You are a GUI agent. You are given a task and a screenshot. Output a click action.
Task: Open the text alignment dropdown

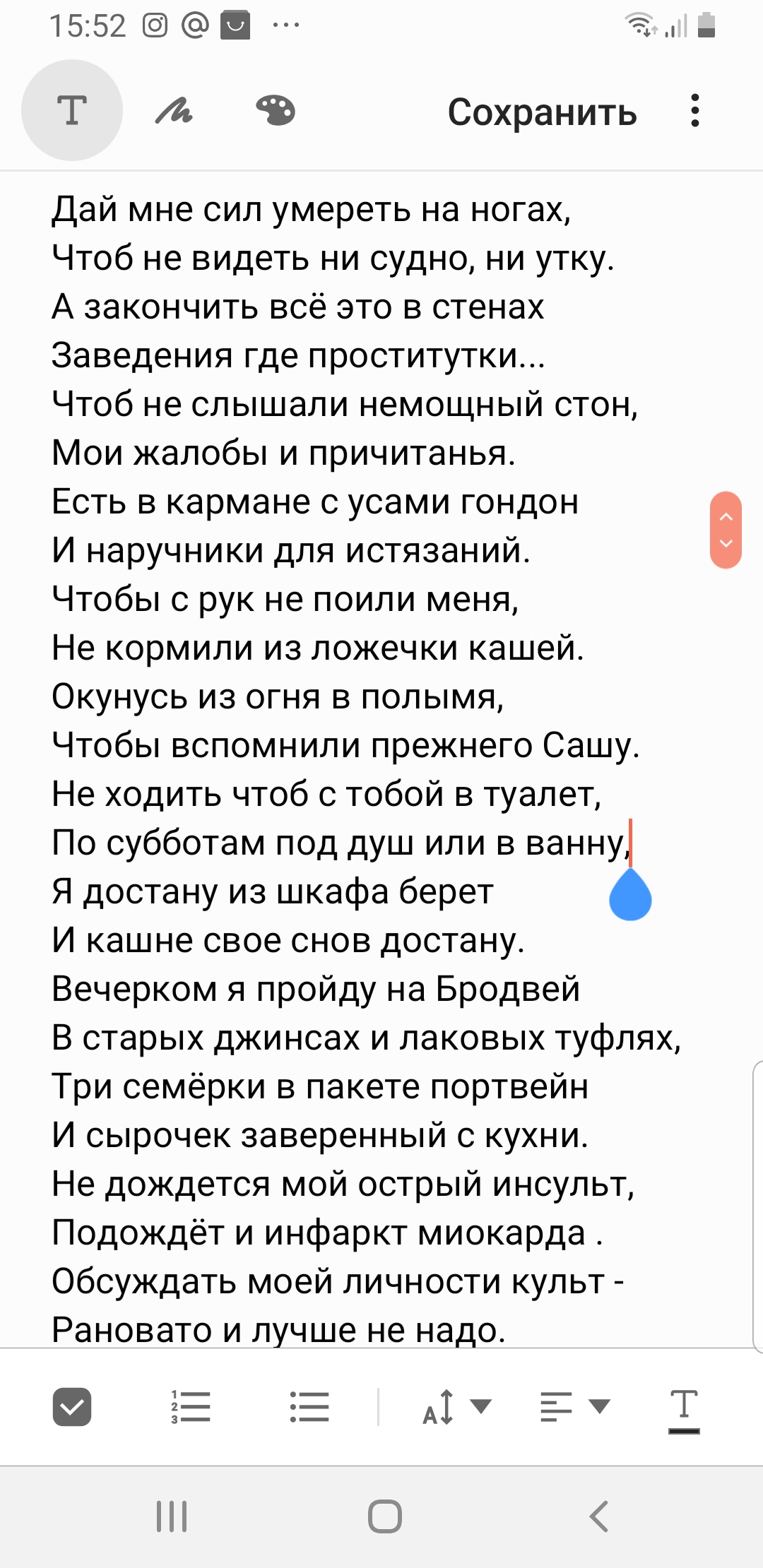point(574,1406)
